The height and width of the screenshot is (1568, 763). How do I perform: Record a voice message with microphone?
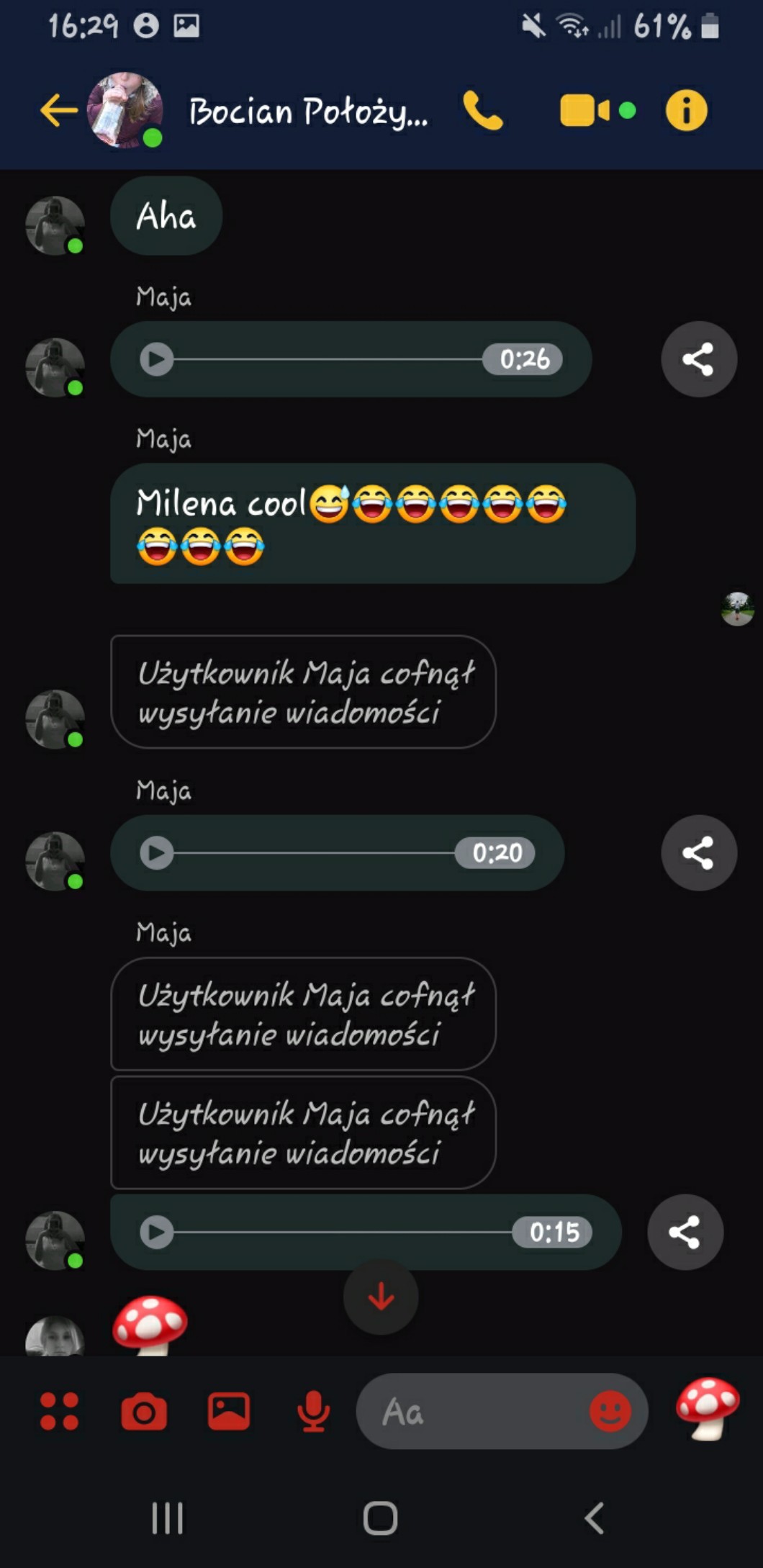click(313, 1411)
